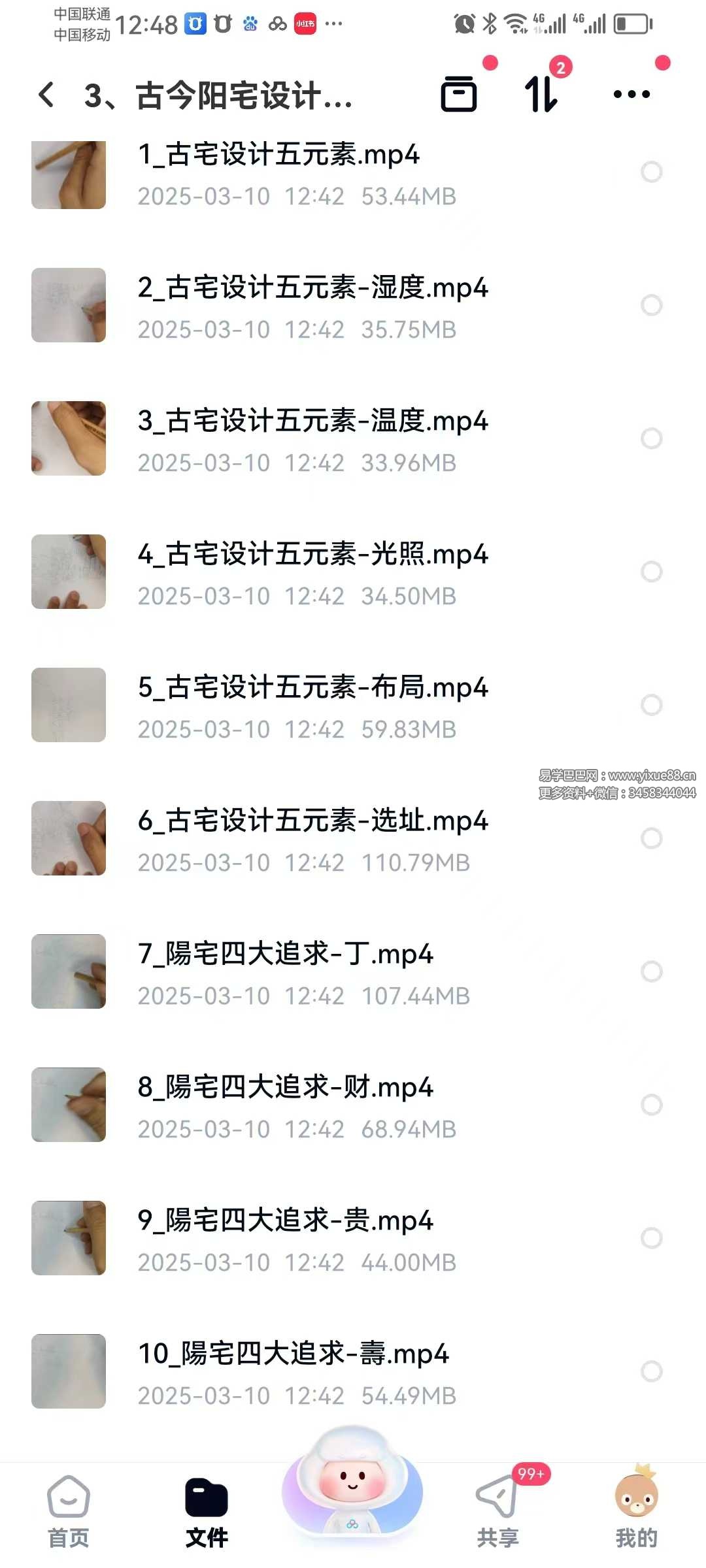Play 2_古宅设计五元素-湿度.mp4
Viewport: 706px width, 1568px height.
[312, 289]
